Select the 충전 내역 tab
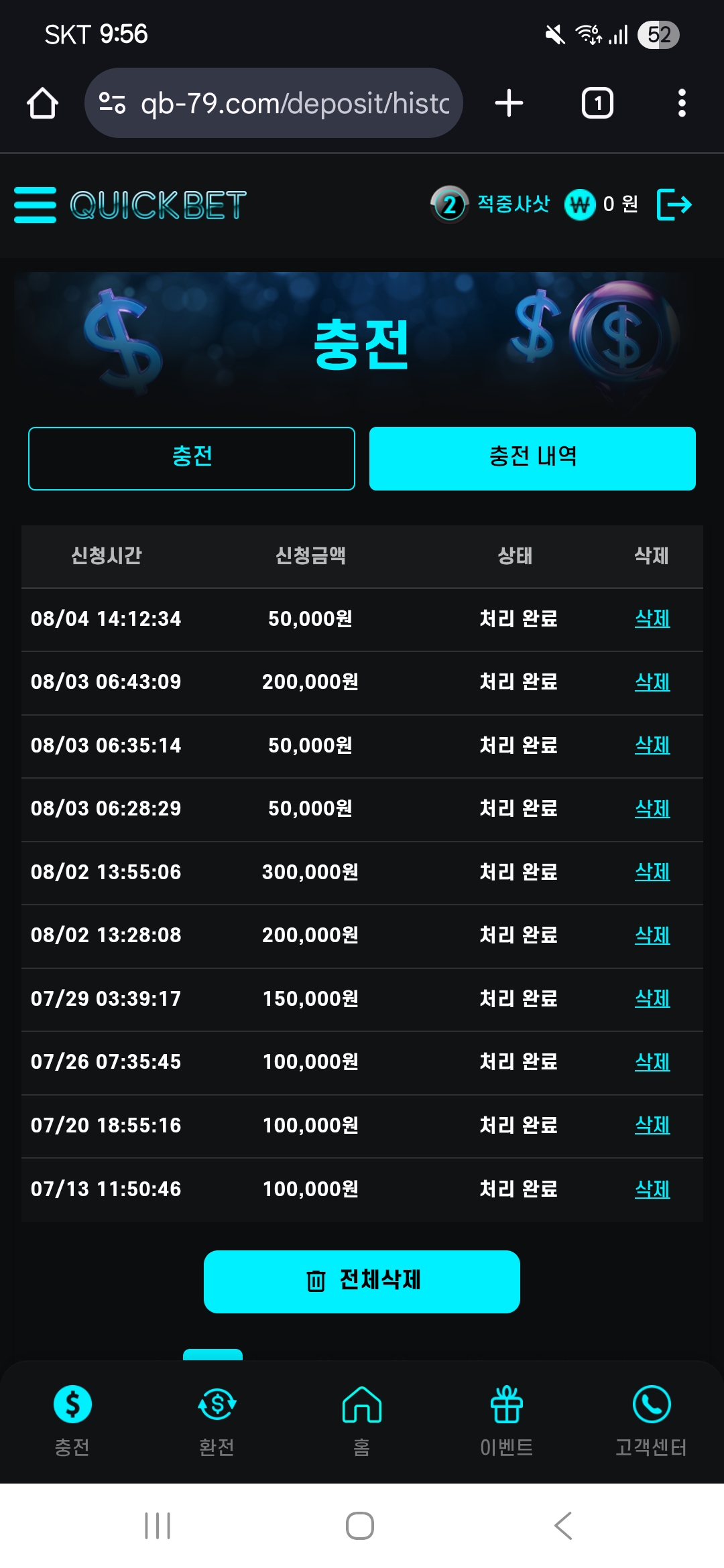This screenshot has height=1568, width=724. (532, 458)
